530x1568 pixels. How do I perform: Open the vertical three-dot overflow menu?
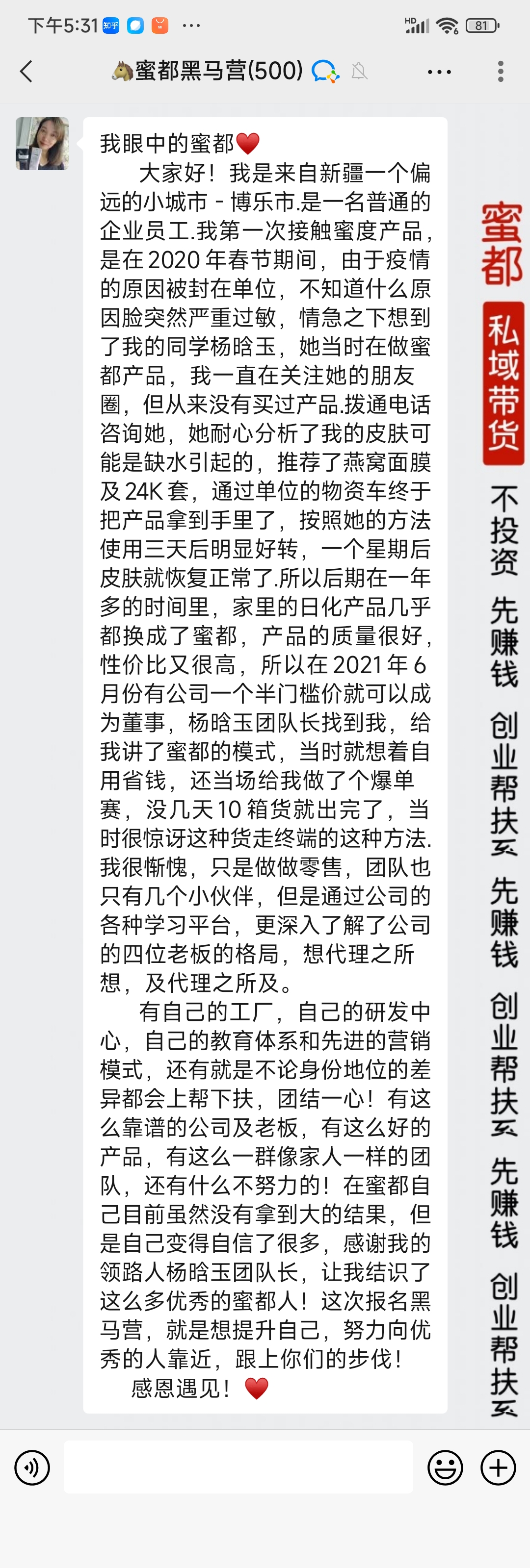tap(501, 72)
